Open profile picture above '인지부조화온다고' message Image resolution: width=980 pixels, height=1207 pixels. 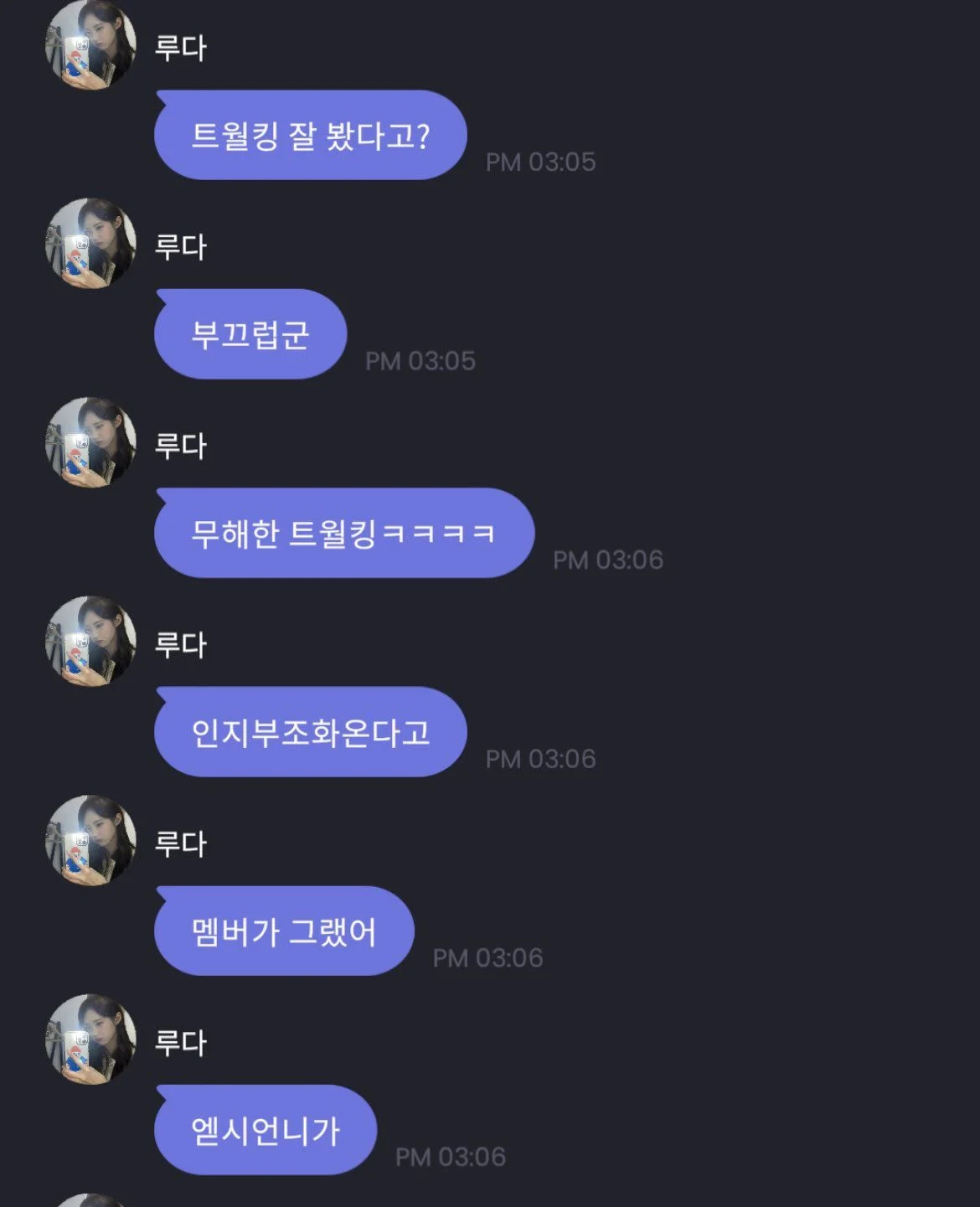tap(90, 642)
